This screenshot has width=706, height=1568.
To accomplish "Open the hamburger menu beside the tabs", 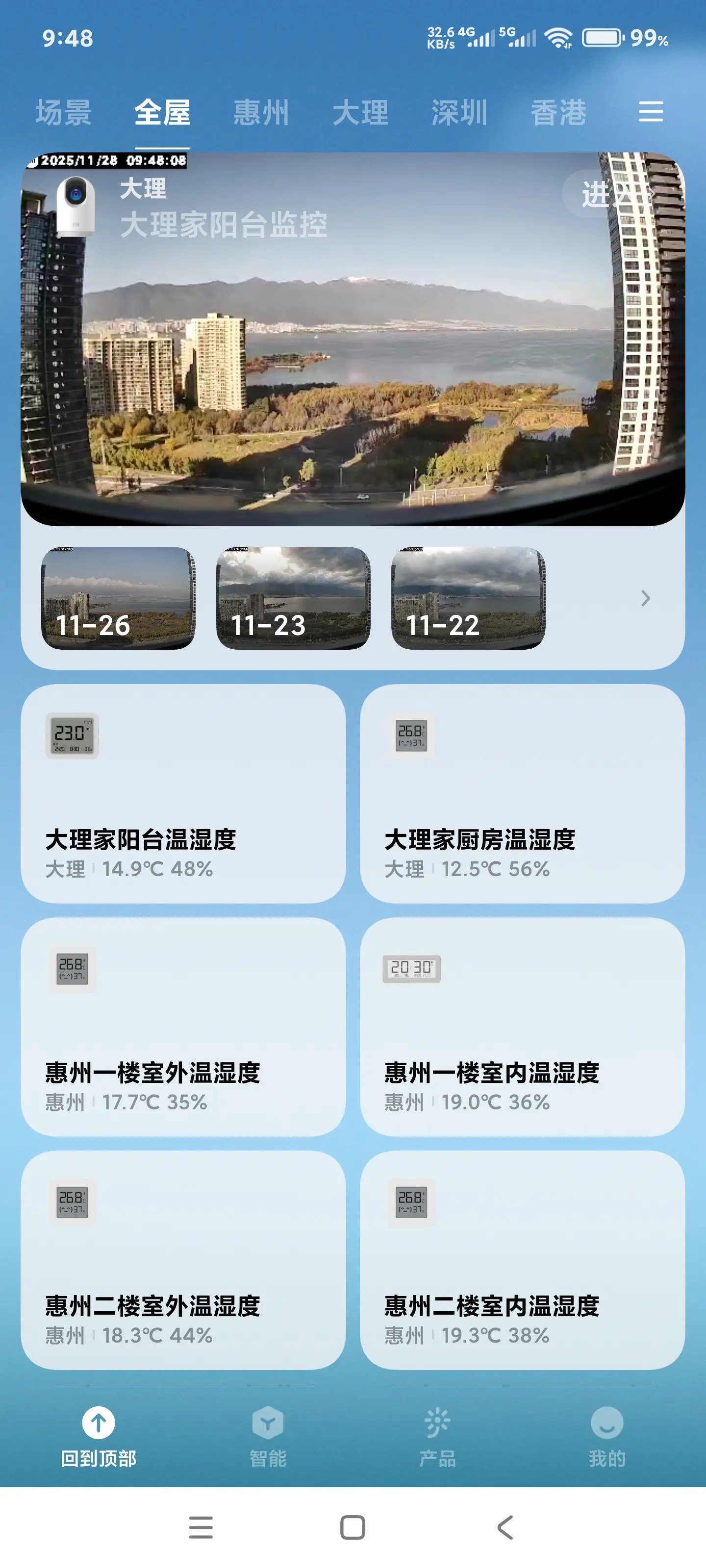I will tap(651, 112).
